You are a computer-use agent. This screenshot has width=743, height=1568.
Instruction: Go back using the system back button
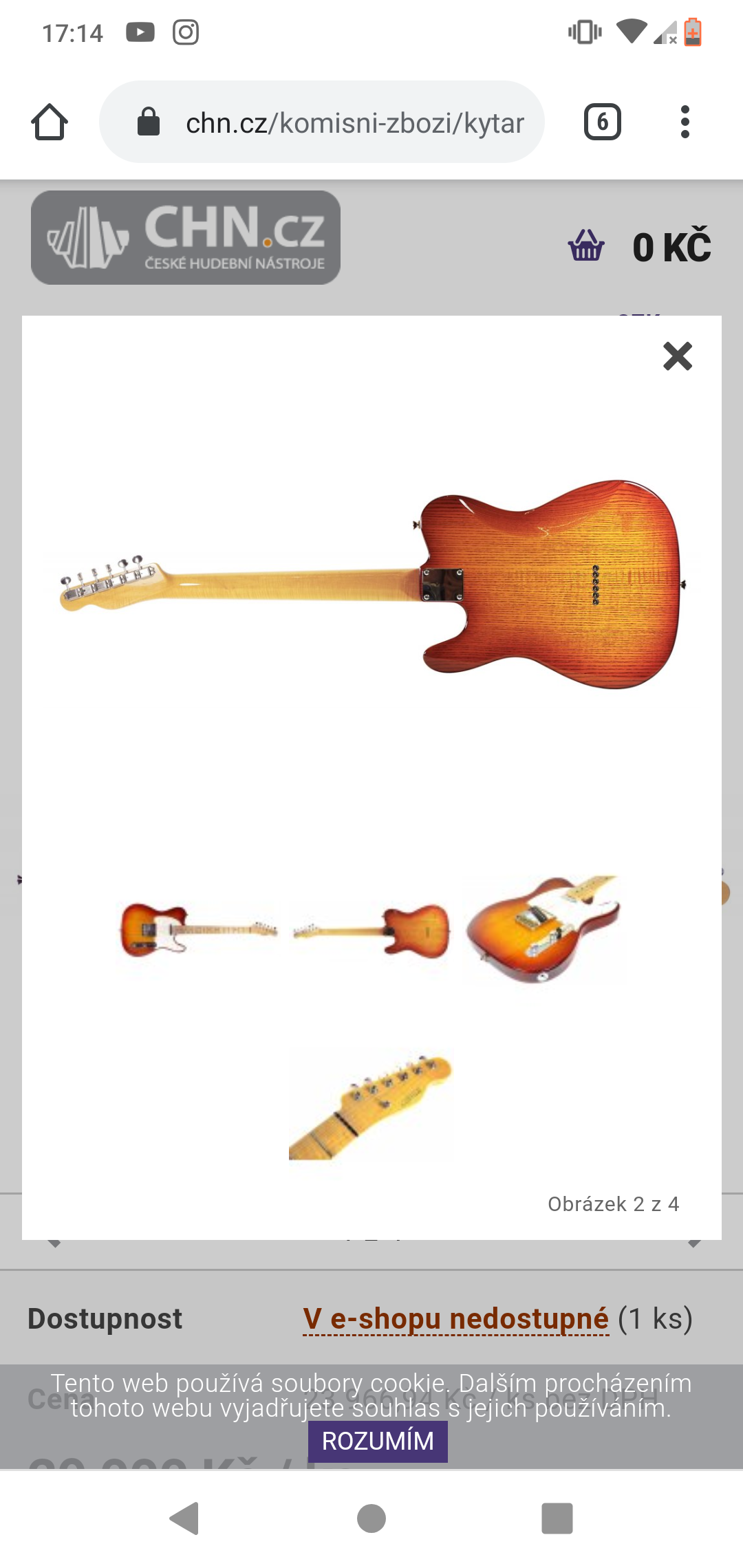pyautogui.click(x=184, y=1518)
